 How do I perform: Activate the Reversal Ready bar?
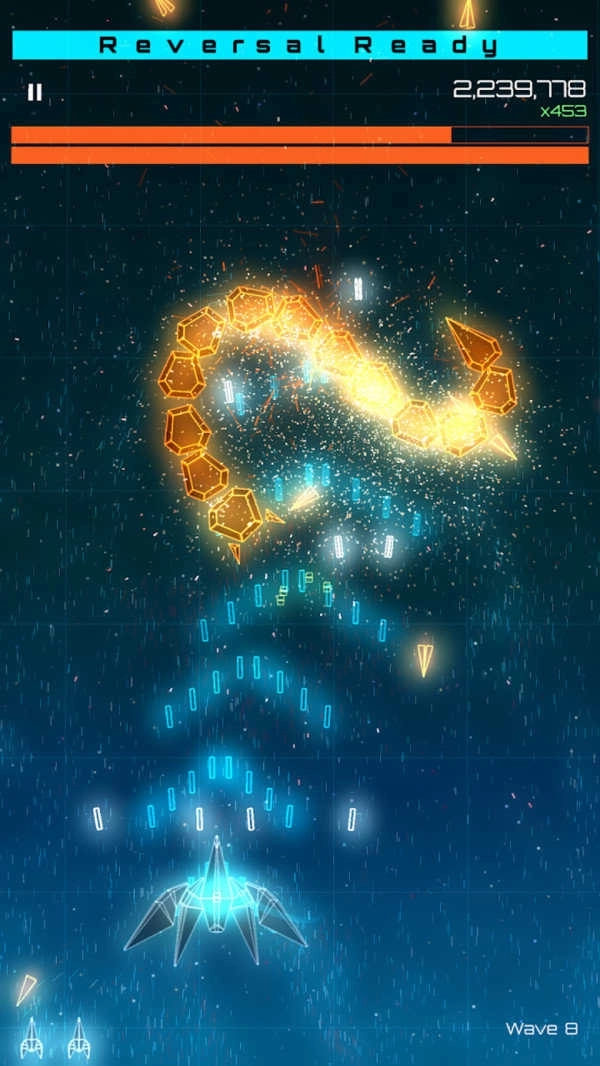pyautogui.click(x=299, y=45)
